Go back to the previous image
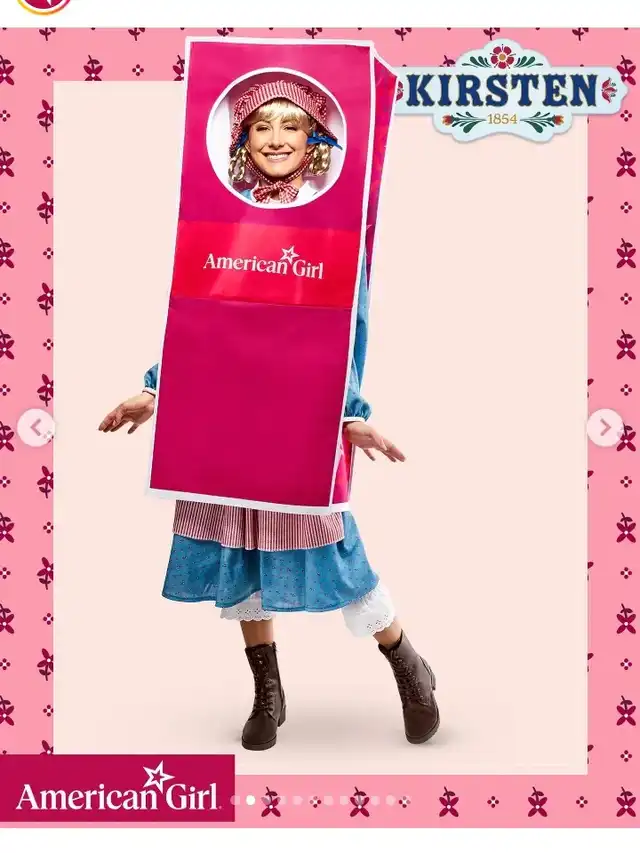Screen dimensions: 640x853 [x=36, y=428]
